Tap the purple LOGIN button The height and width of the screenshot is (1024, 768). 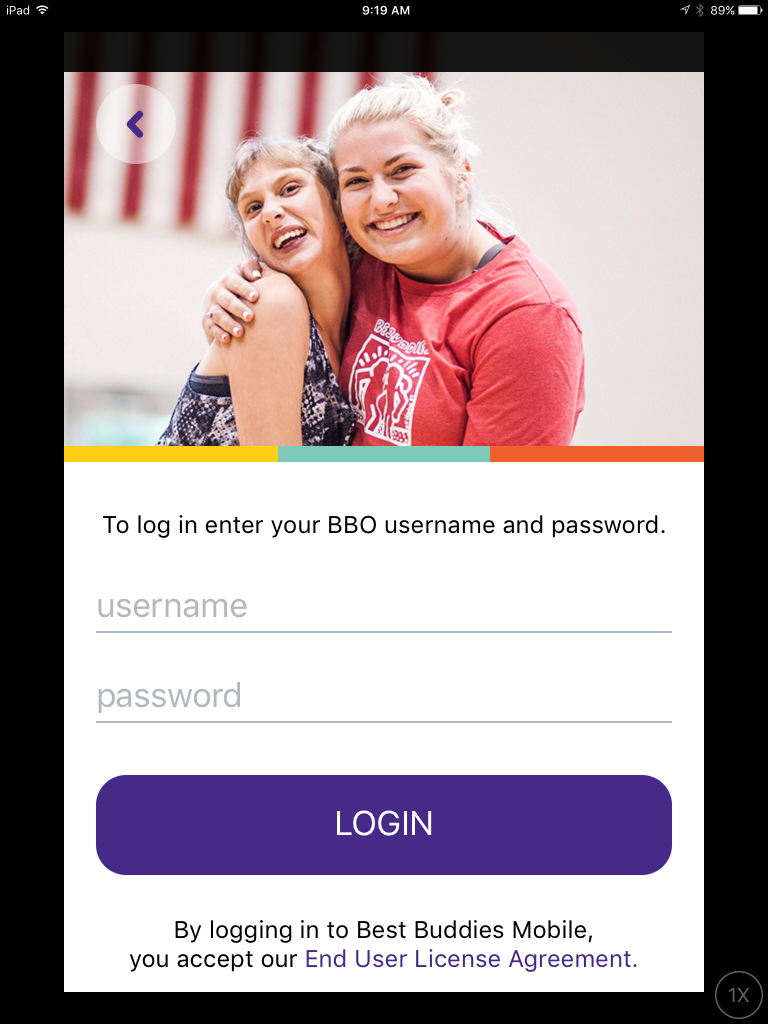(x=383, y=824)
